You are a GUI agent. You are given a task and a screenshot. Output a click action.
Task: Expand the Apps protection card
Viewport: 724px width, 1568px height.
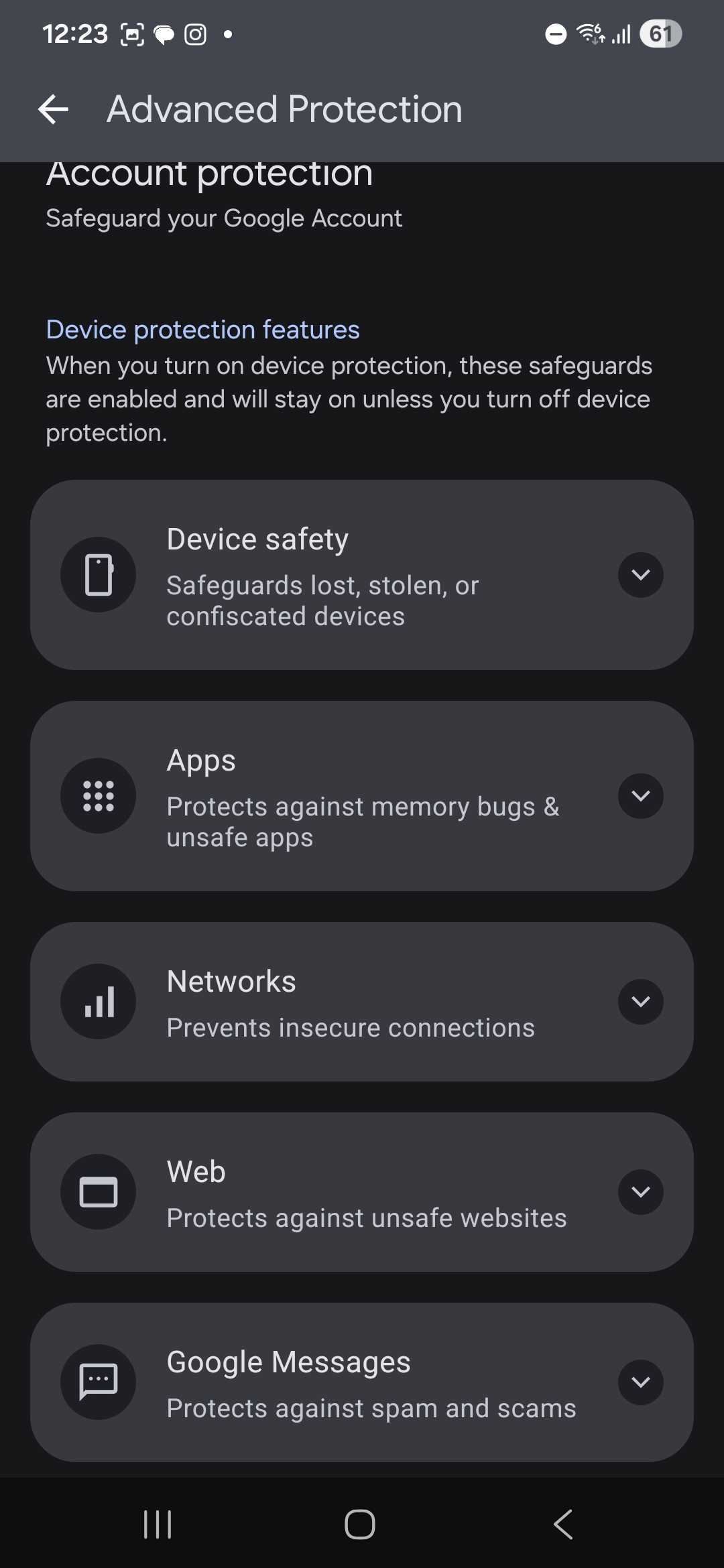tap(640, 796)
